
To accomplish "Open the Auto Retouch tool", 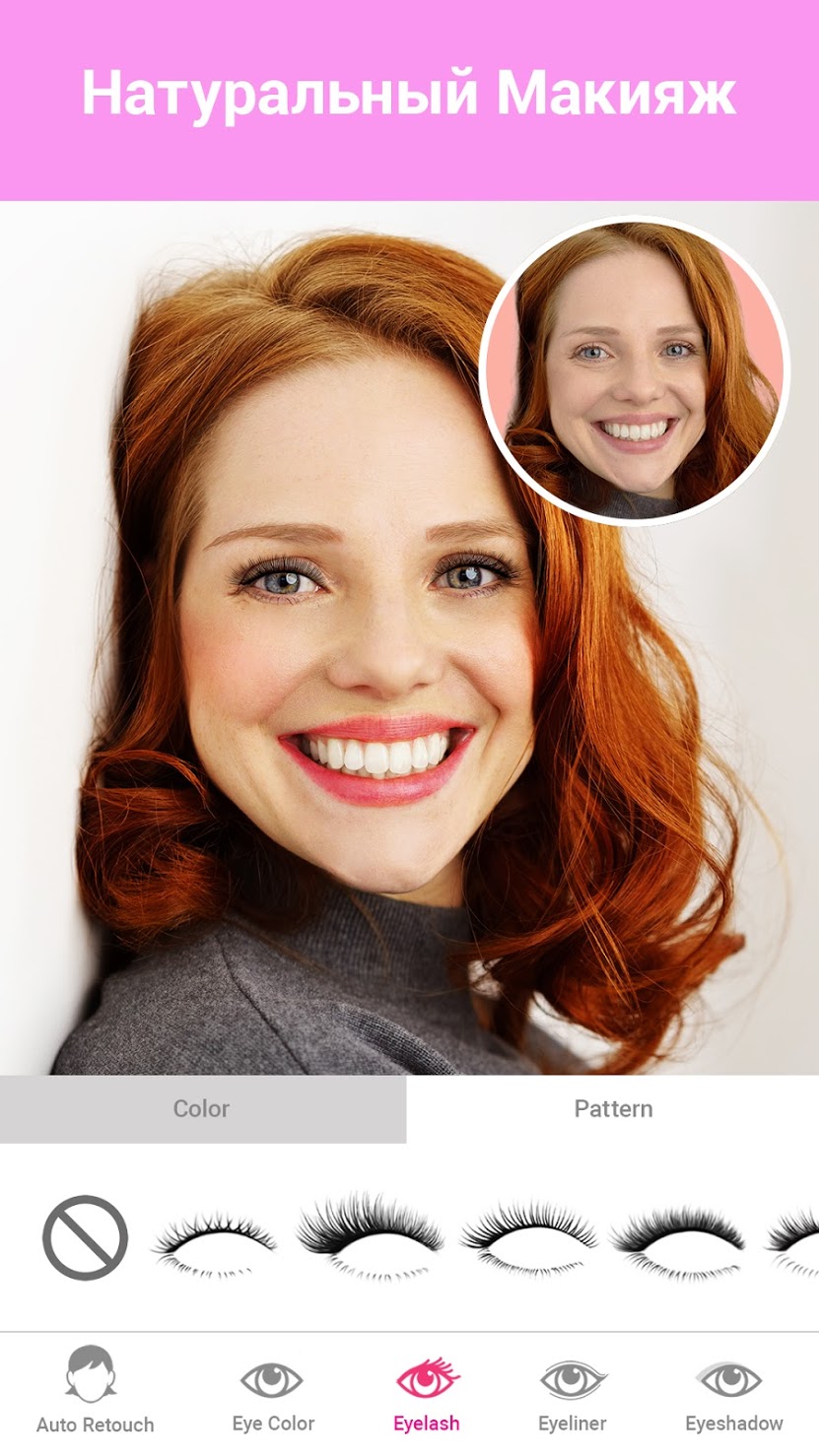I will pyautogui.click(x=95, y=1390).
